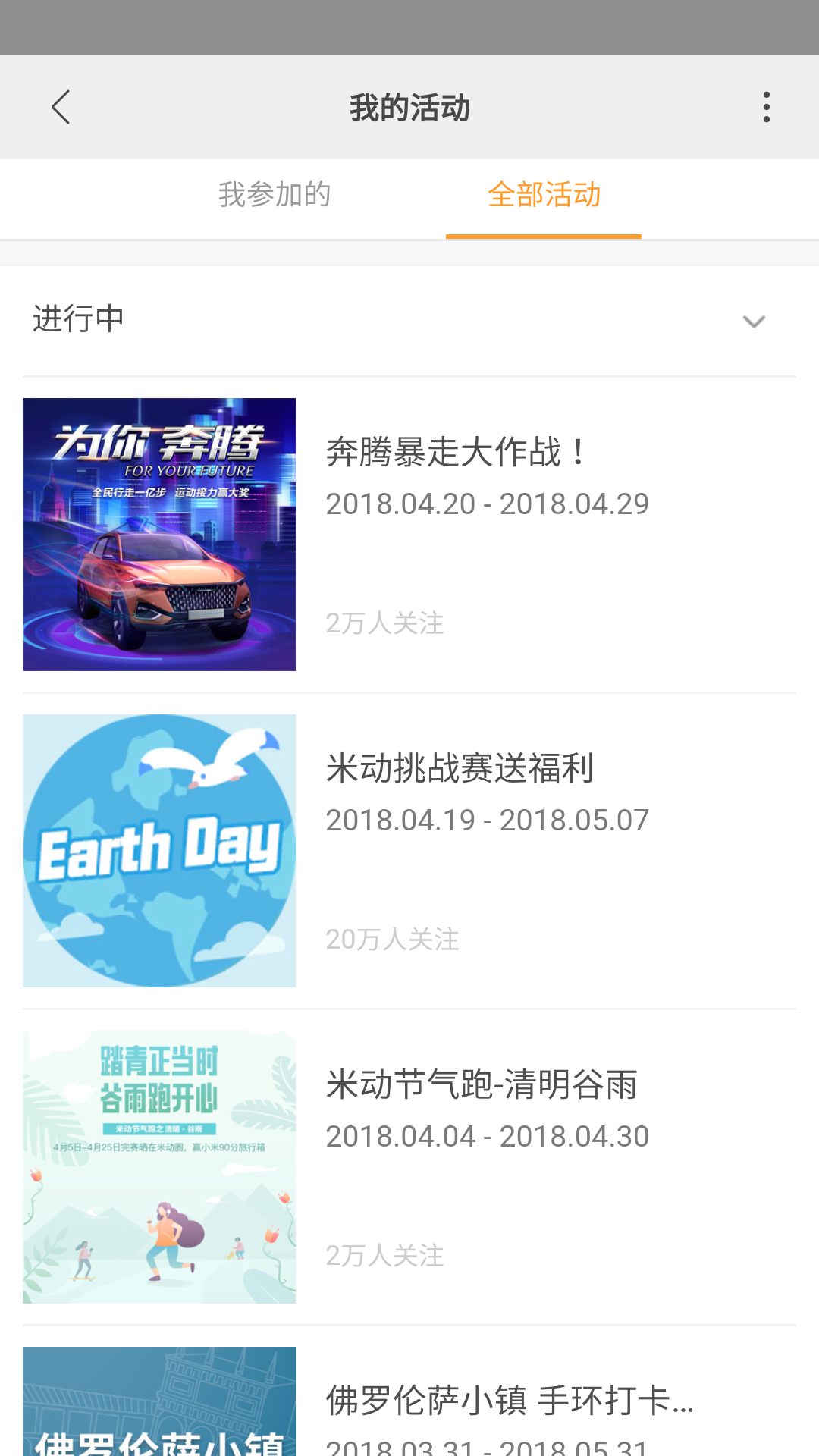Open the 佛罗伦萨小镇 手环打卡 activity
The image size is (819, 1456).
coord(510,1400)
